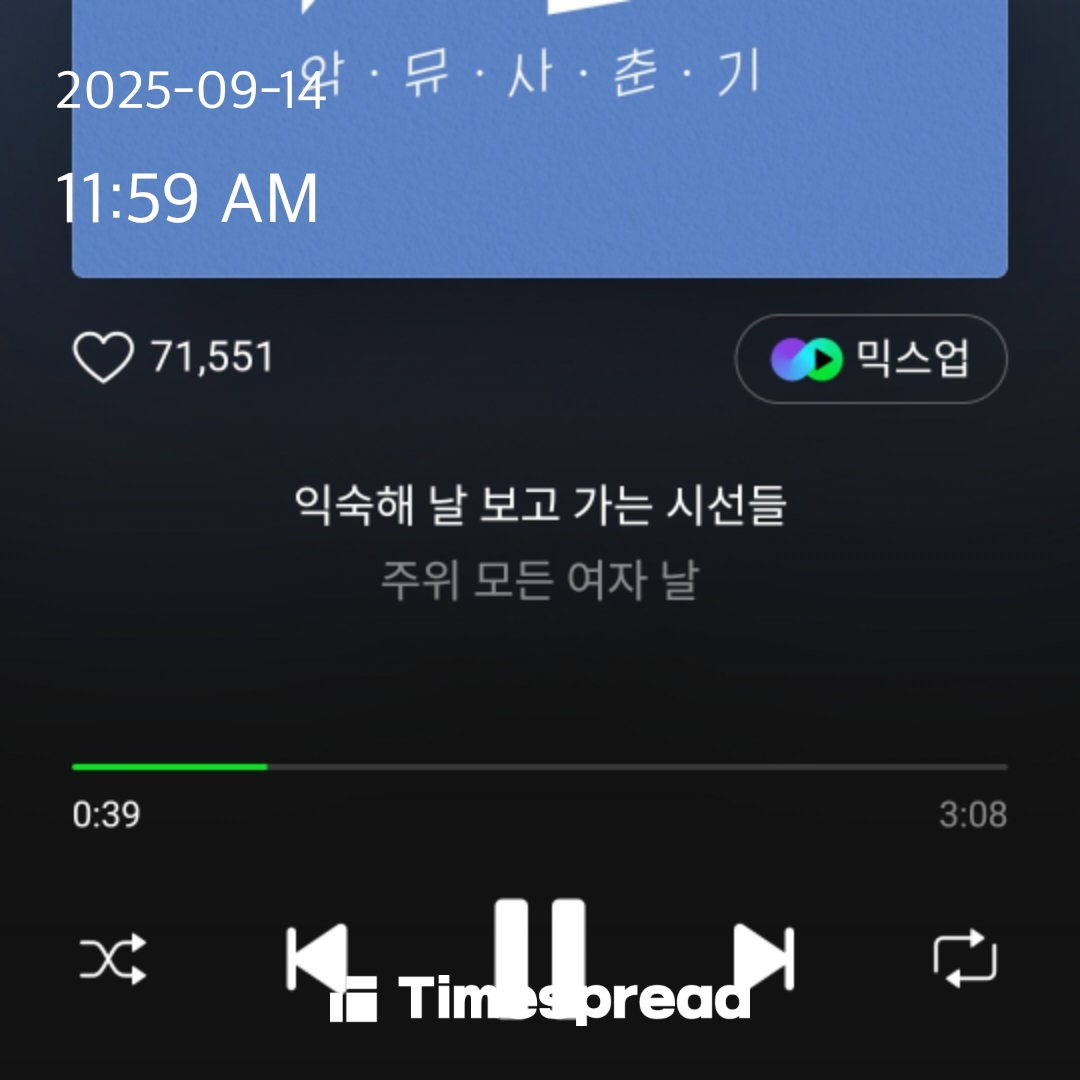Skip back to the previous track
The height and width of the screenshot is (1080, 1080).
pos(316,957)
